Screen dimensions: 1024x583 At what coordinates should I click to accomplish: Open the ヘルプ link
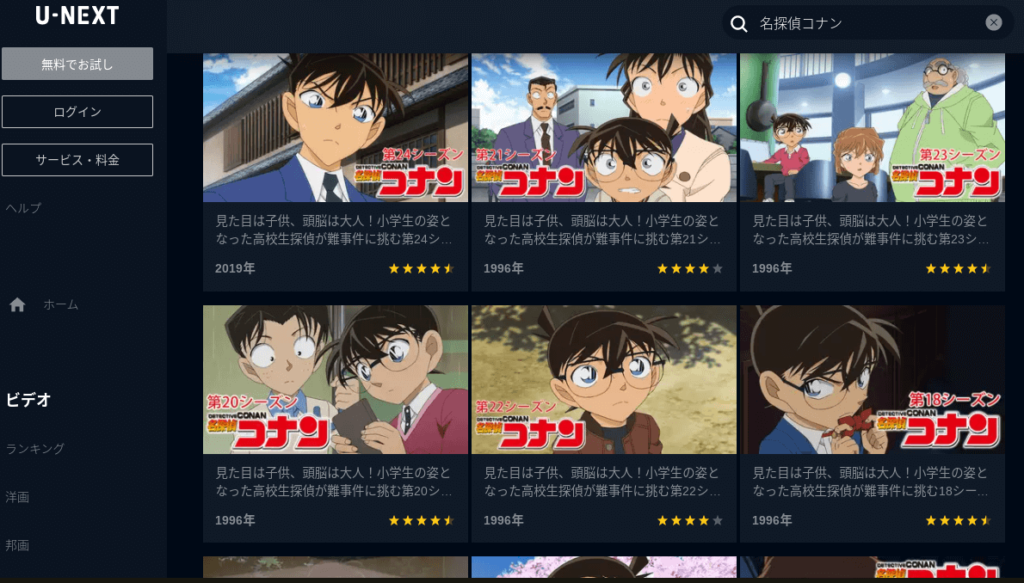tap(24, 208)
